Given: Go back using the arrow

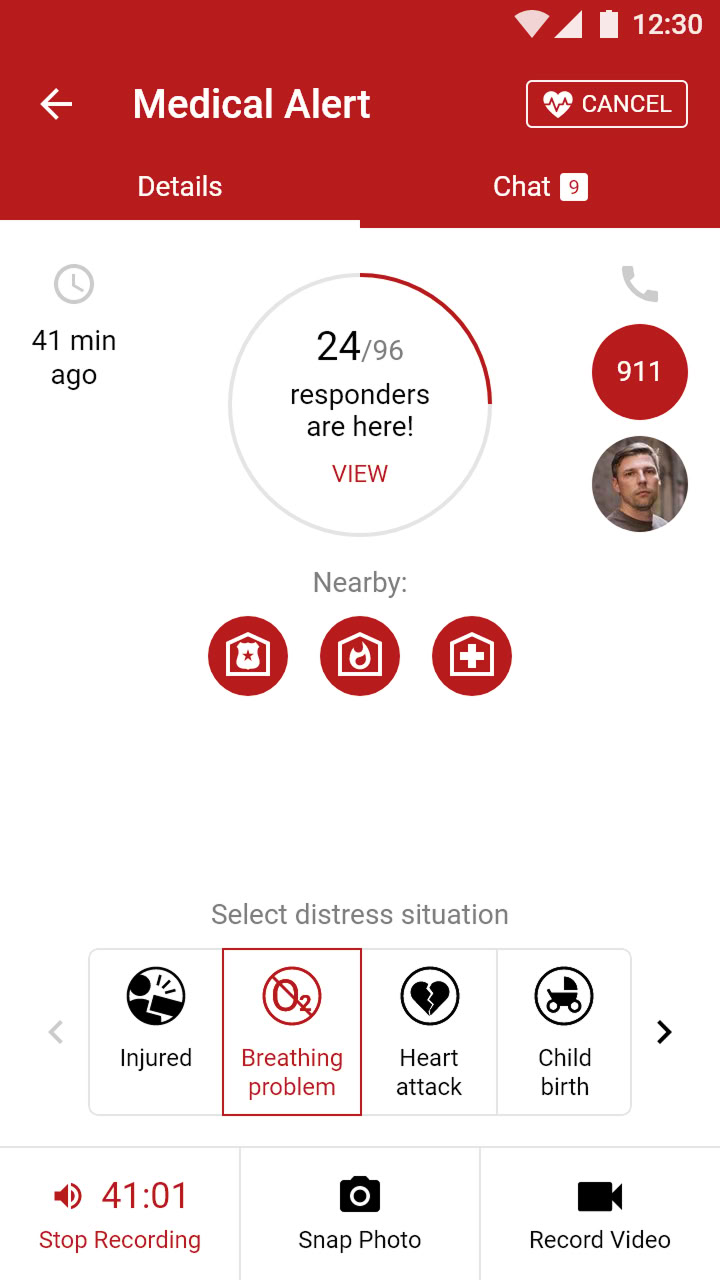Looking at the screenshot, I should point(56,104).
